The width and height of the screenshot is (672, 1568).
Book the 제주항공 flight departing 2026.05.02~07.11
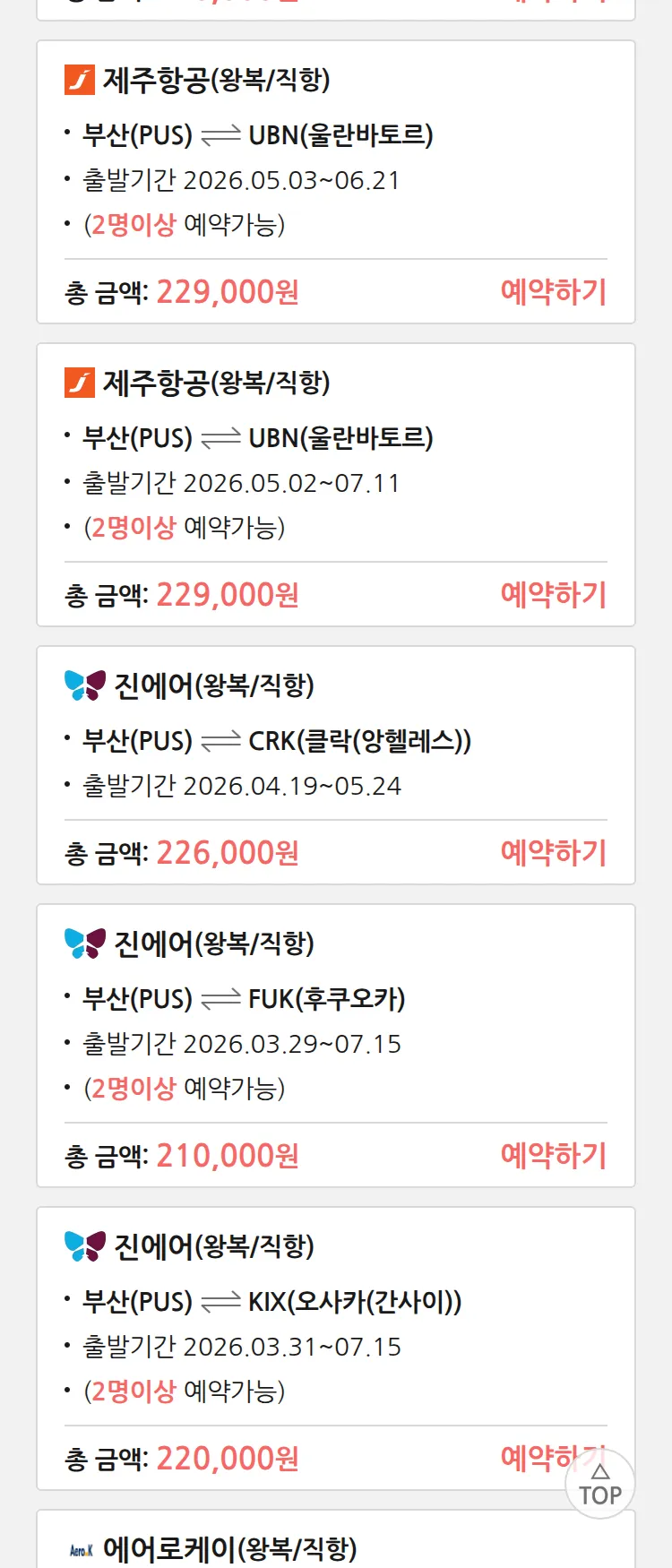(553, 595)
